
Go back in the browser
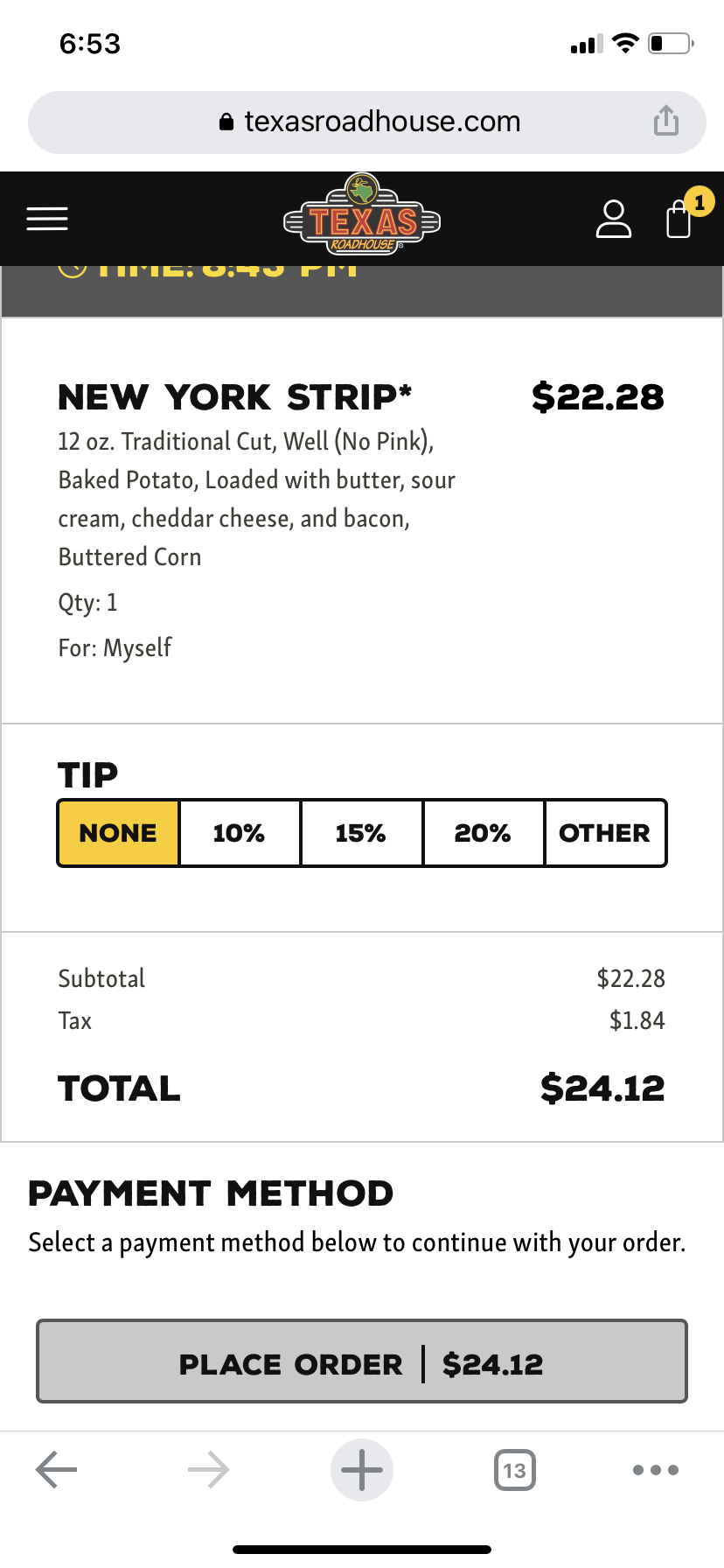[57, 1470]
